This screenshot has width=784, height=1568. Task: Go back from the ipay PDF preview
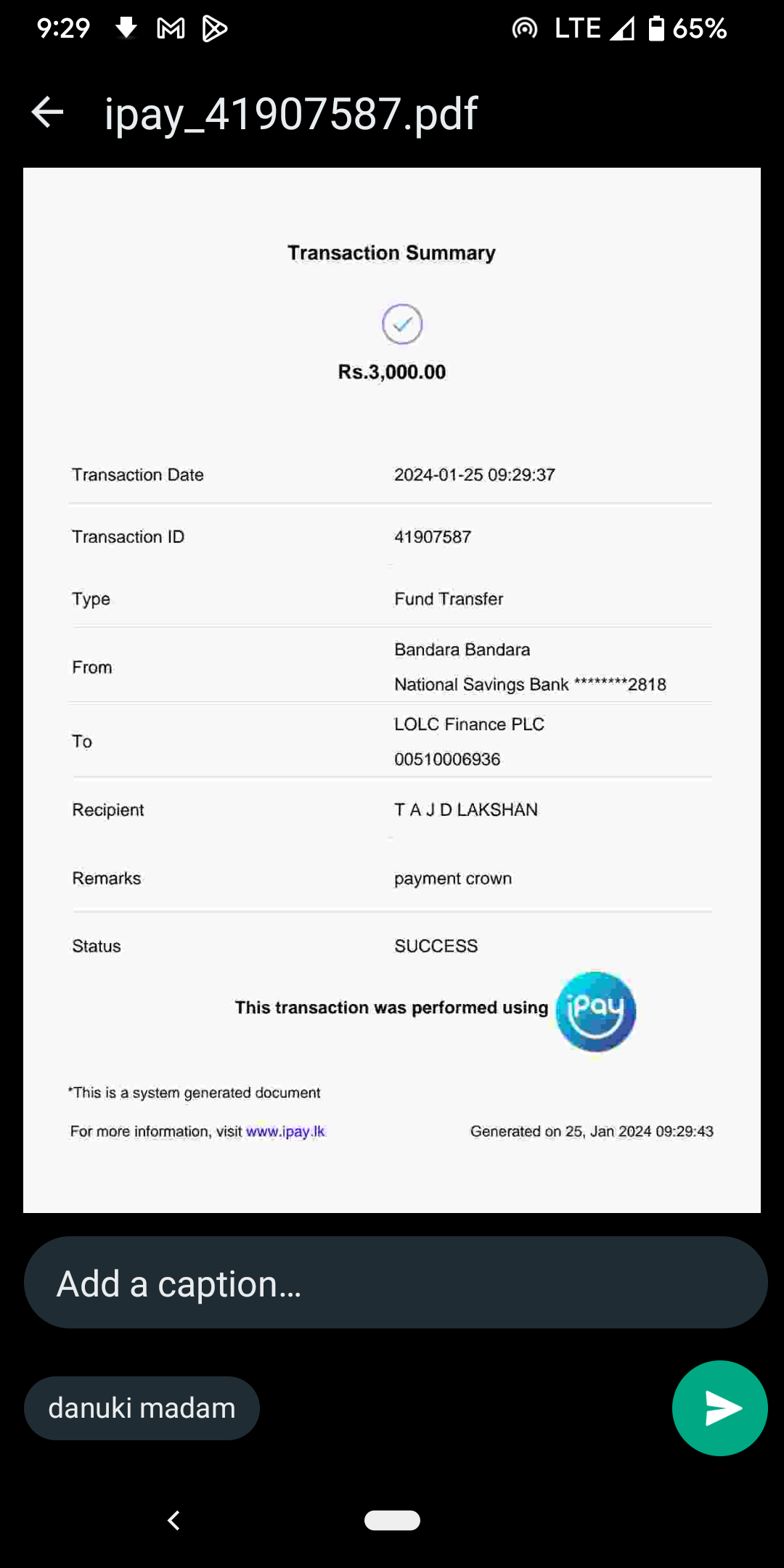[48, 113]
